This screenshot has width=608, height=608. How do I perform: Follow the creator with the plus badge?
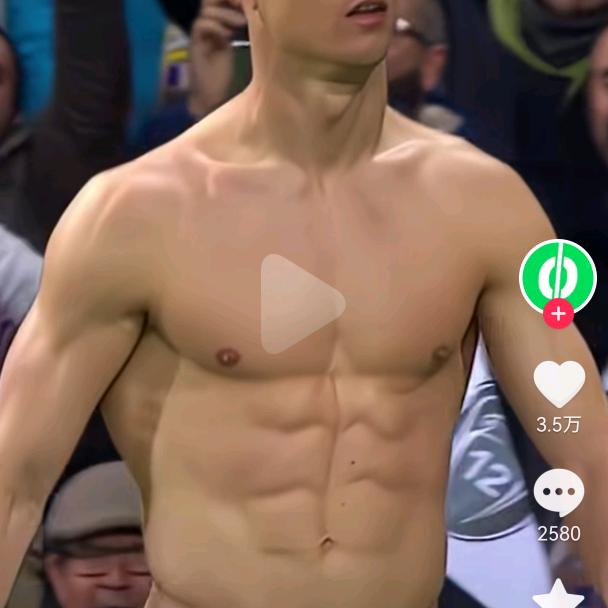(558, 314)
